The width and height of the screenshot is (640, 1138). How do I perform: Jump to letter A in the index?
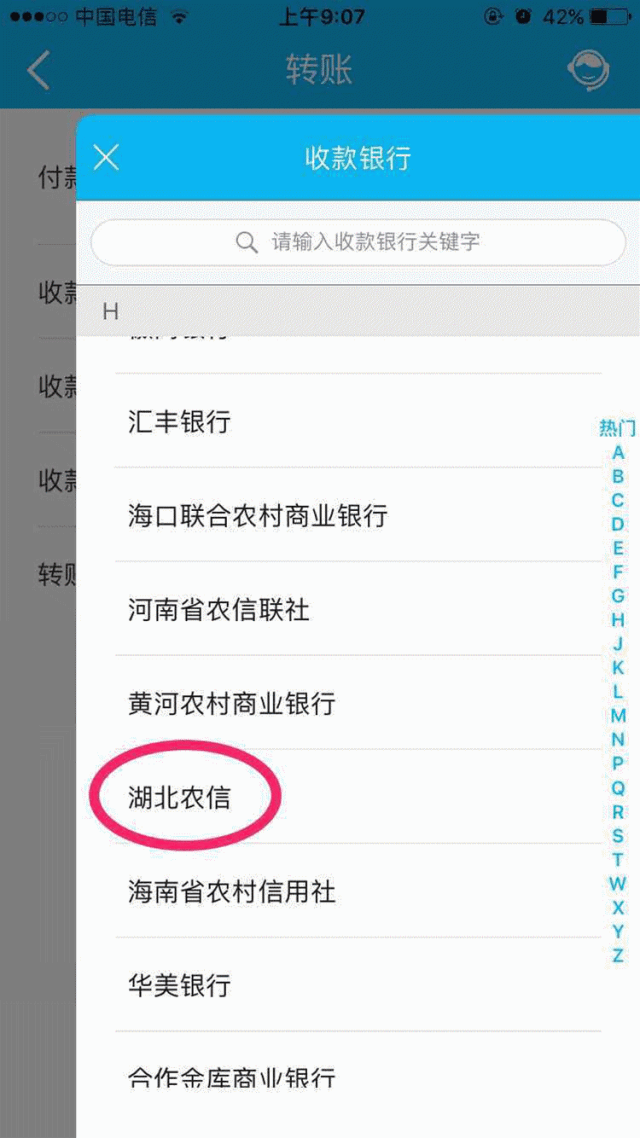coord(618,452)
